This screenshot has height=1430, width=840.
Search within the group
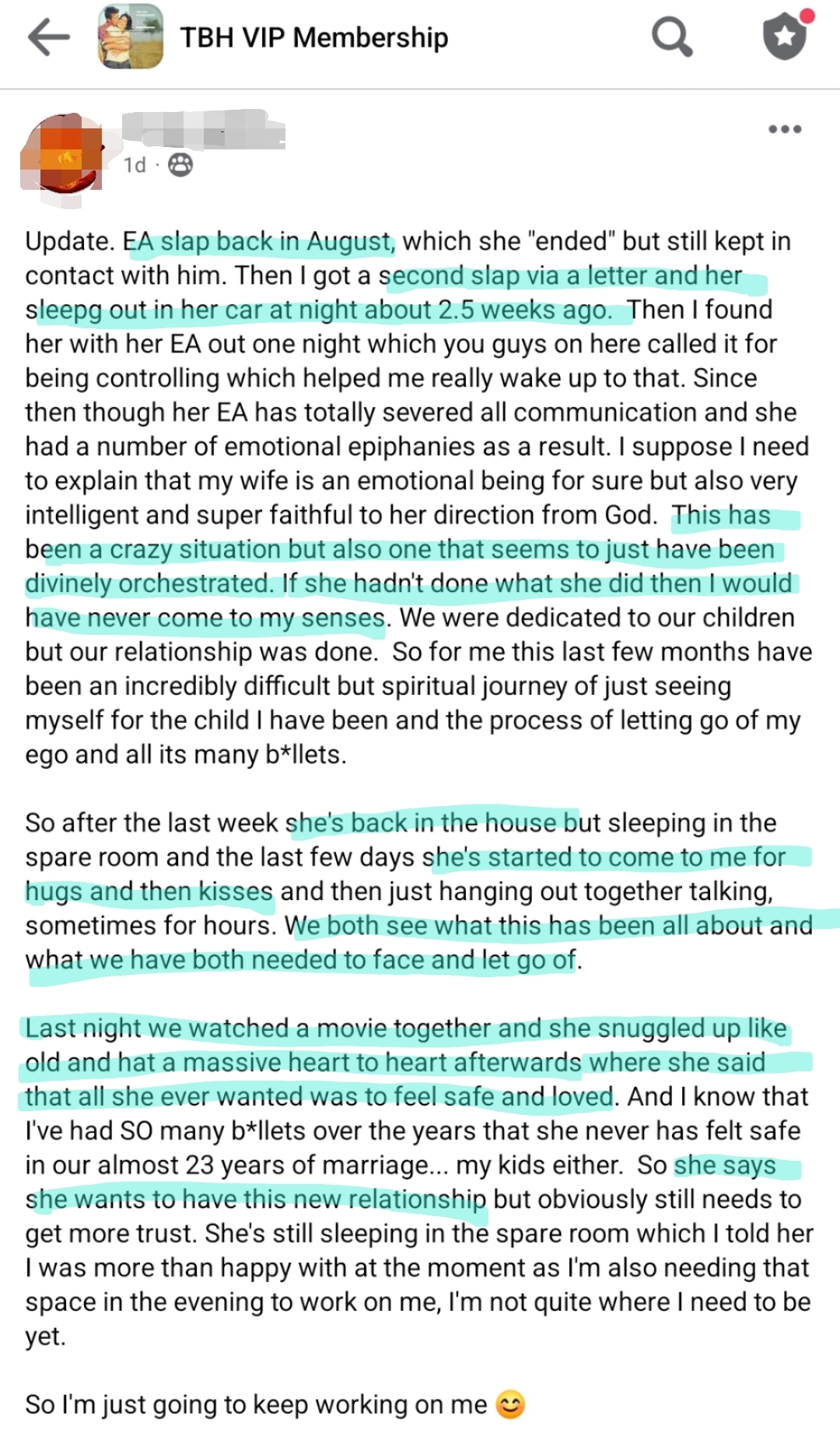tap(671, 37)
